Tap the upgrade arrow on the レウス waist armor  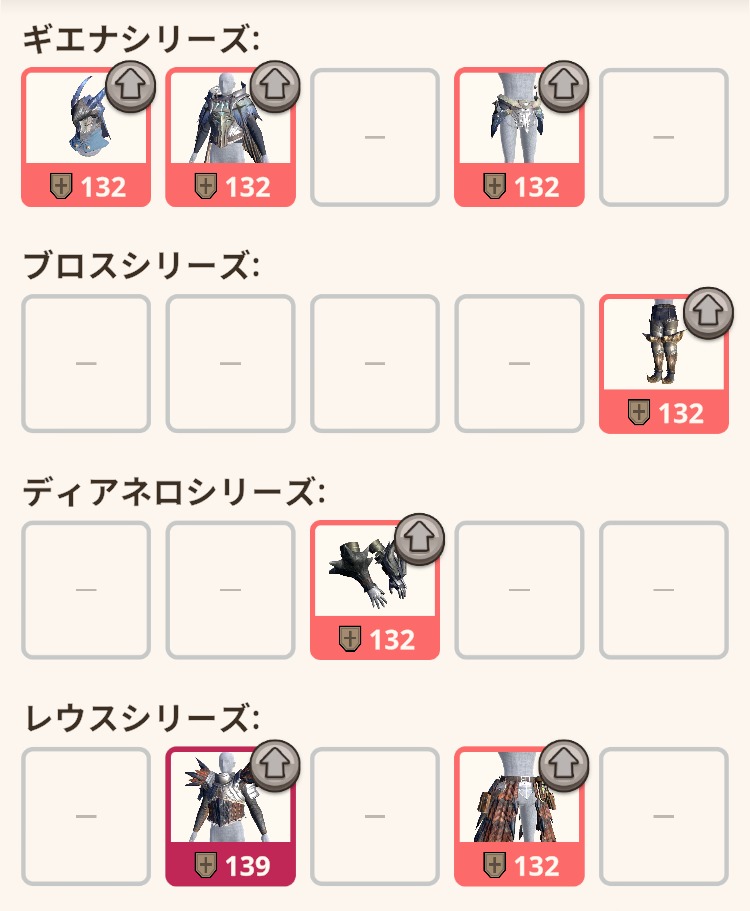pyautogui.click(x=564, y=765)
